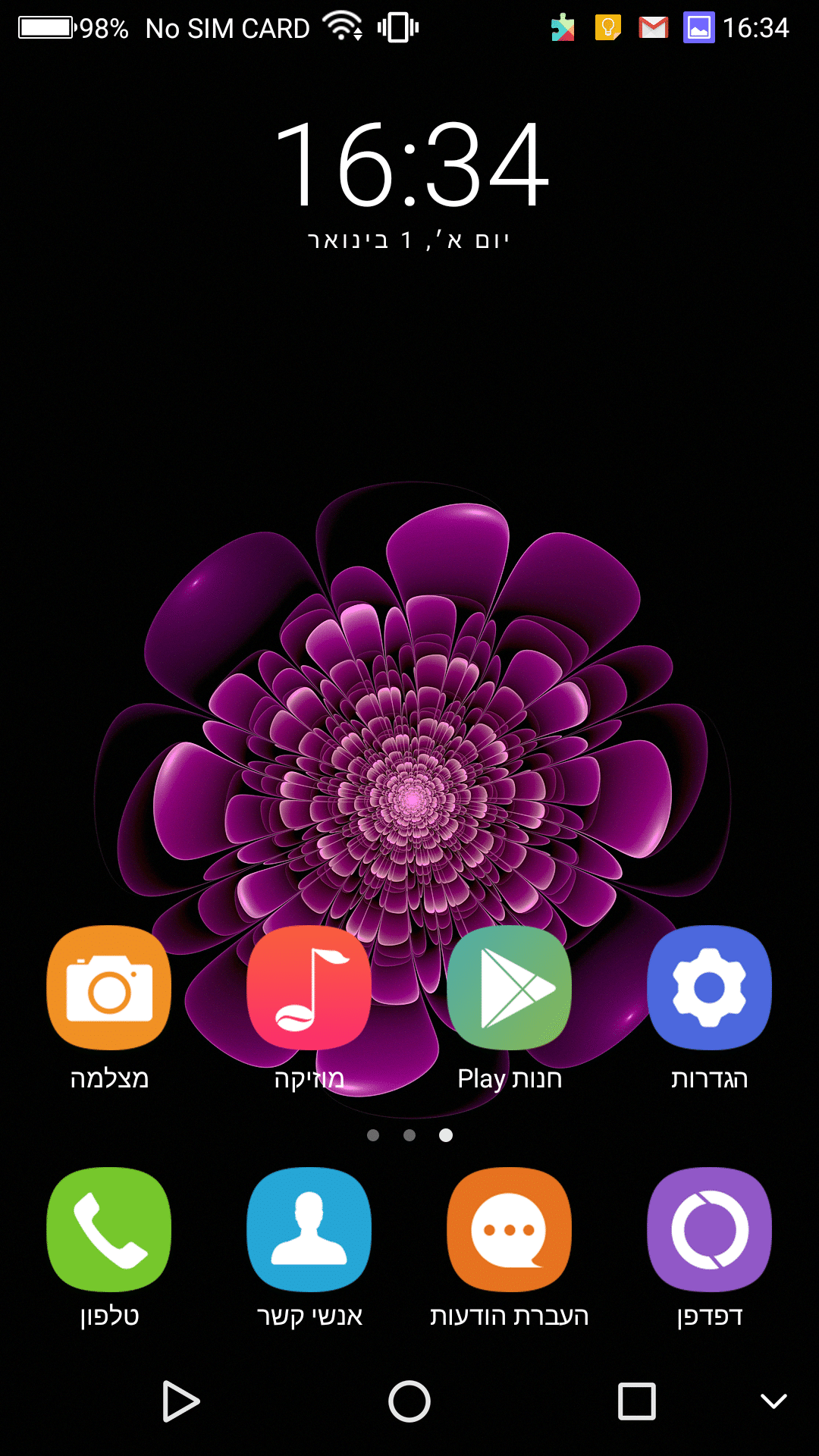Screen dimensions: 819x1456
Task: Open Contacts (אנשי קשר)
Action: point(309,1229)
